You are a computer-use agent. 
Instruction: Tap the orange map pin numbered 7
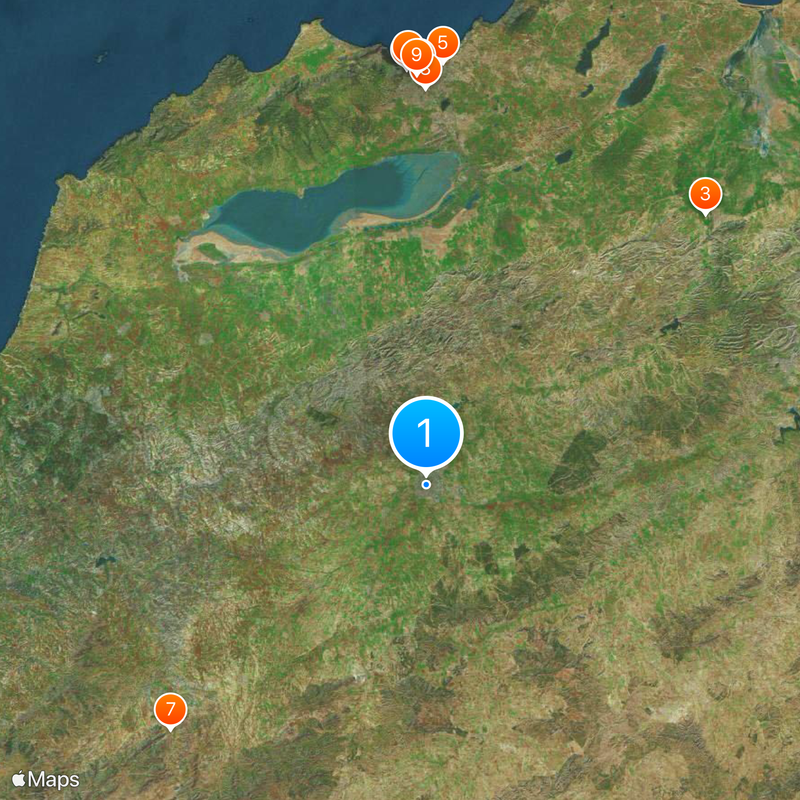tap(171, 710)
